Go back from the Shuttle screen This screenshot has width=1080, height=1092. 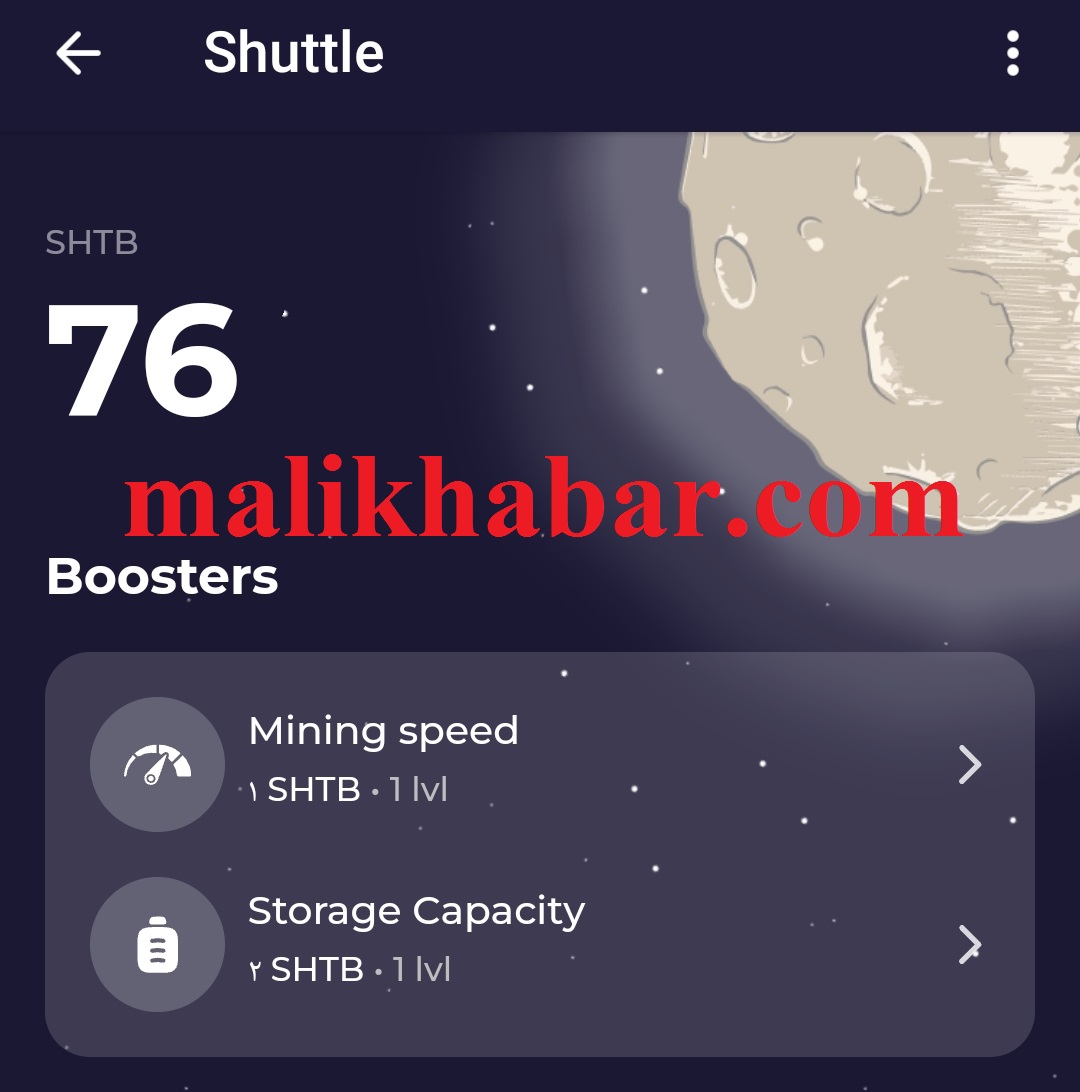pyautogui.click(x=78, y=53)
